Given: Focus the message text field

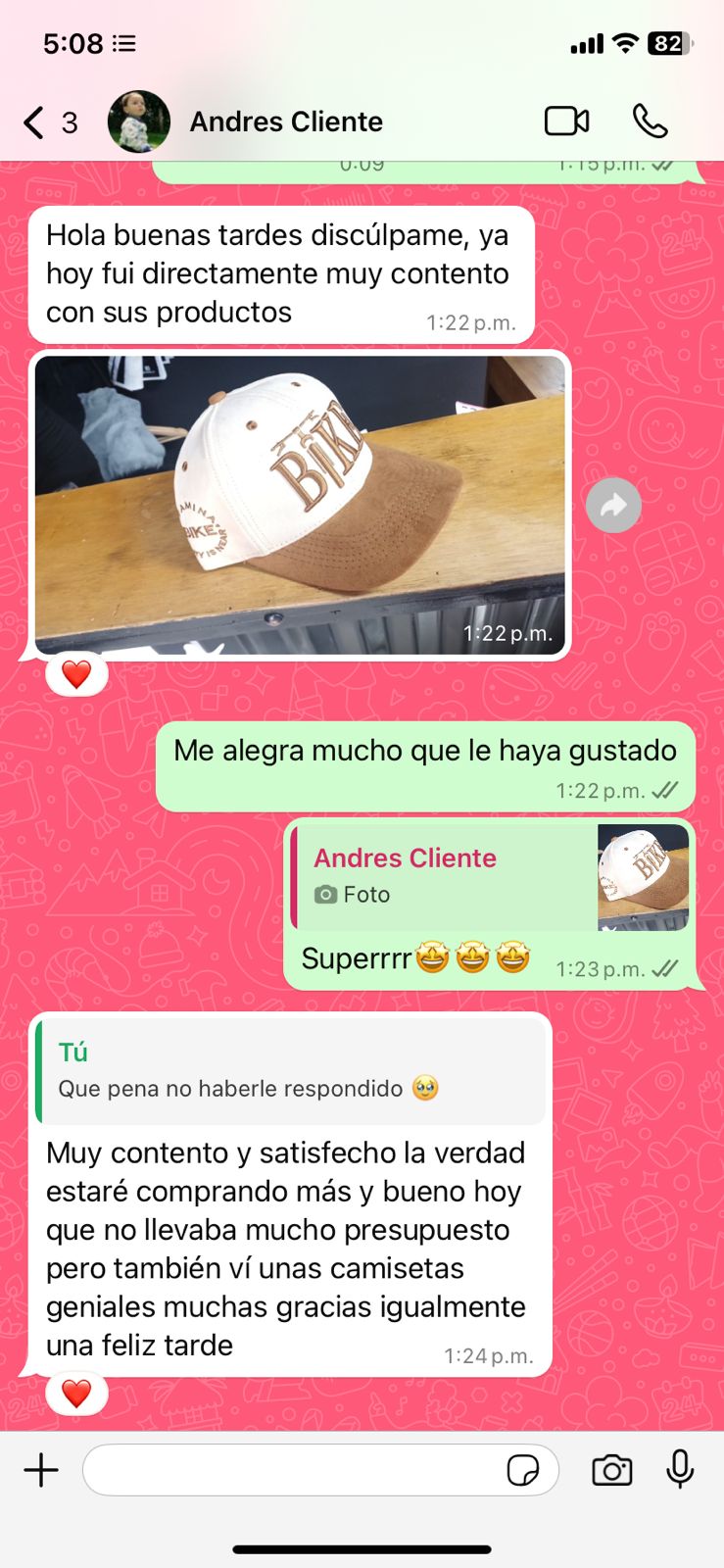Looking at the screenshot, I should pyautogui.click(x=294, y=1470).
